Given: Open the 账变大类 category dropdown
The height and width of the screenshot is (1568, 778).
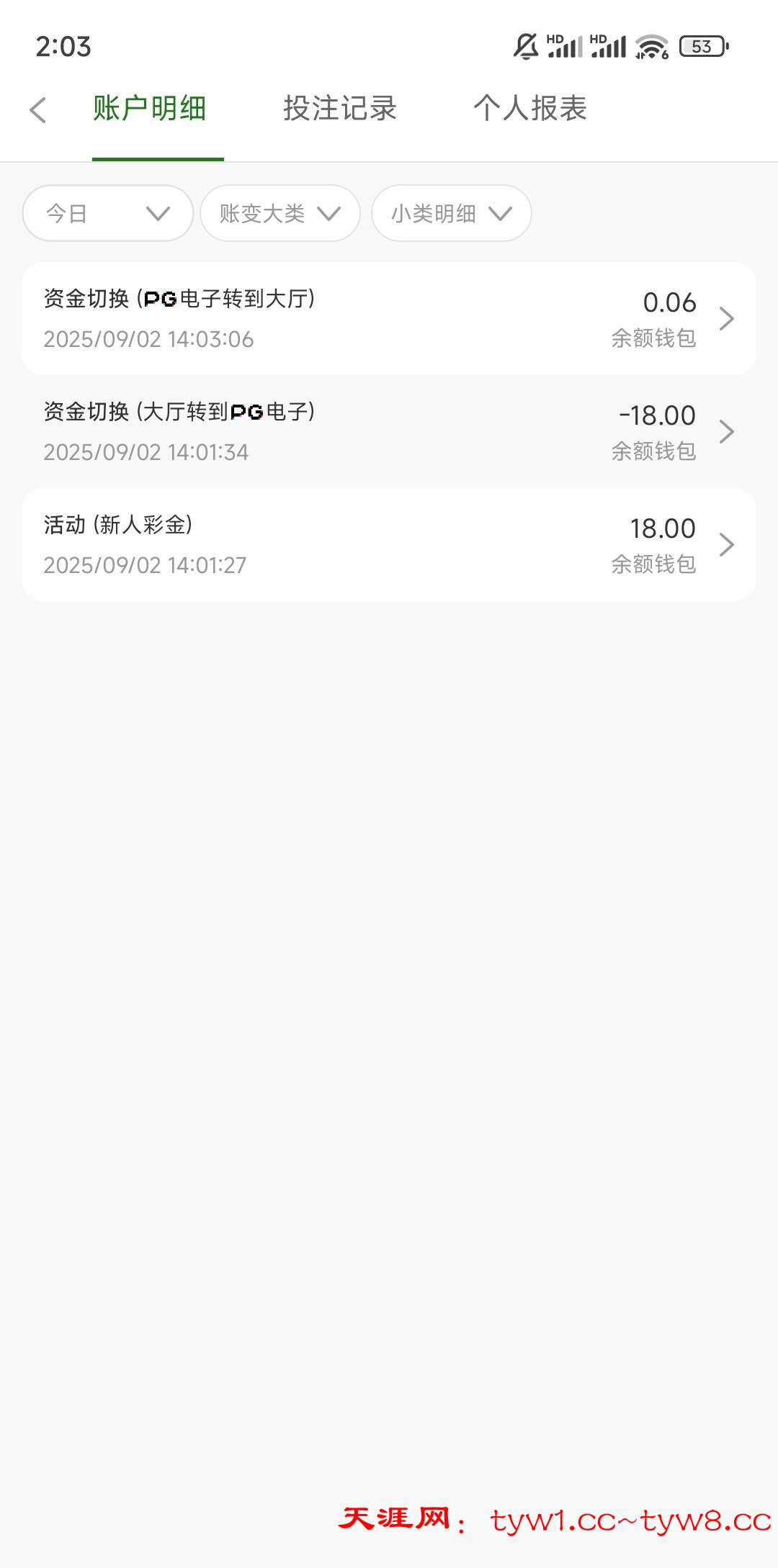Looking at the screenshot, I should (x=280, y=213).
